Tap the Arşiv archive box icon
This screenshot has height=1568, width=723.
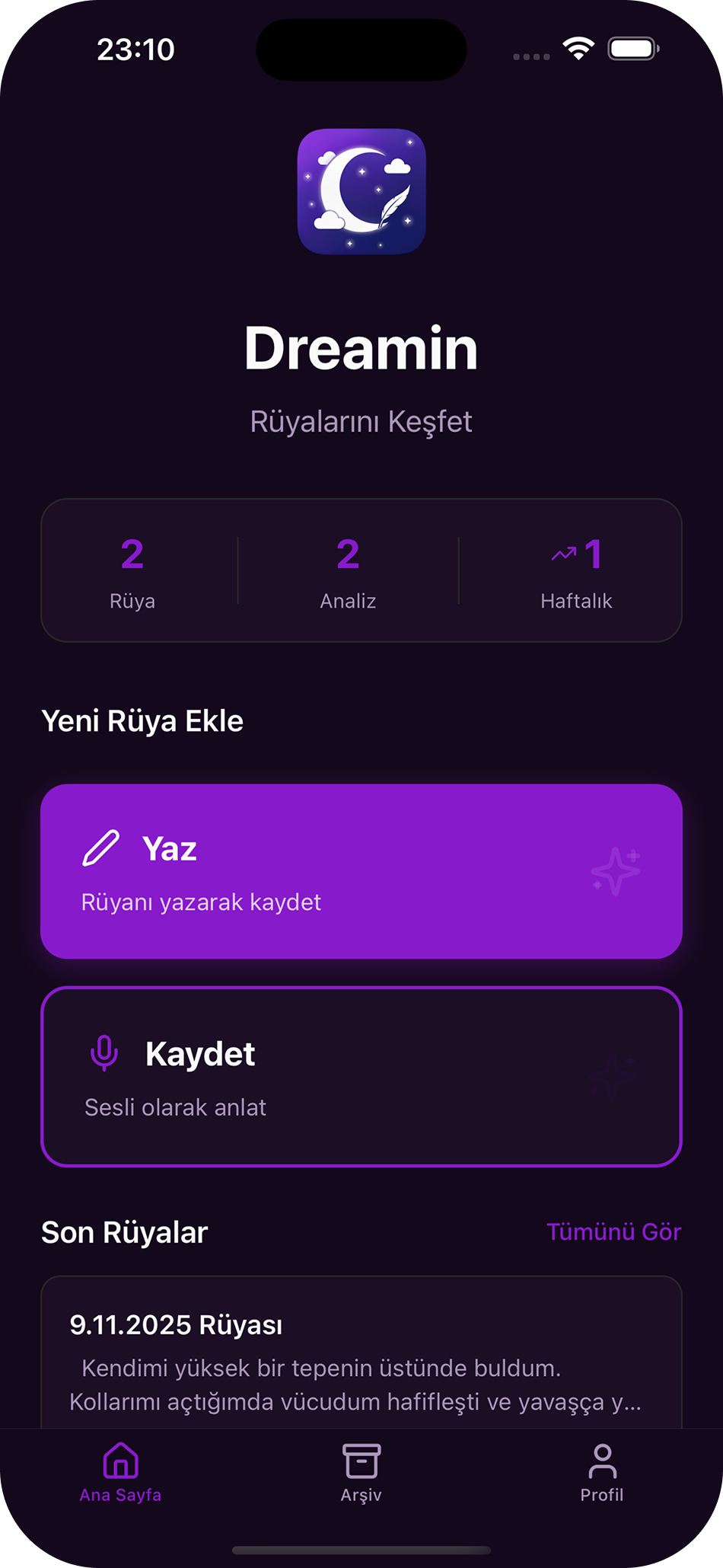click(361, 1459)
